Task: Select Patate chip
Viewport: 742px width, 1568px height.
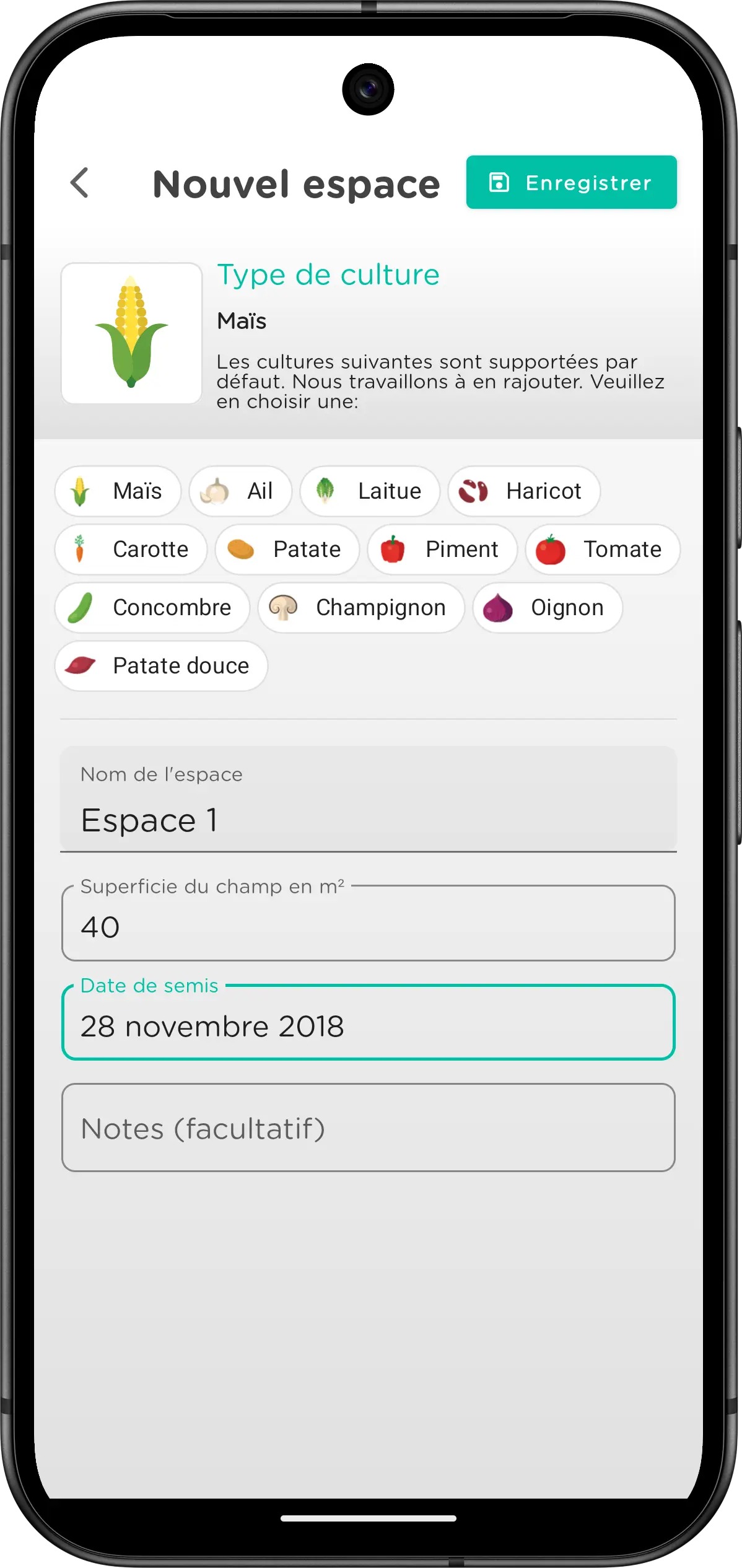Action: coord(287,550)
